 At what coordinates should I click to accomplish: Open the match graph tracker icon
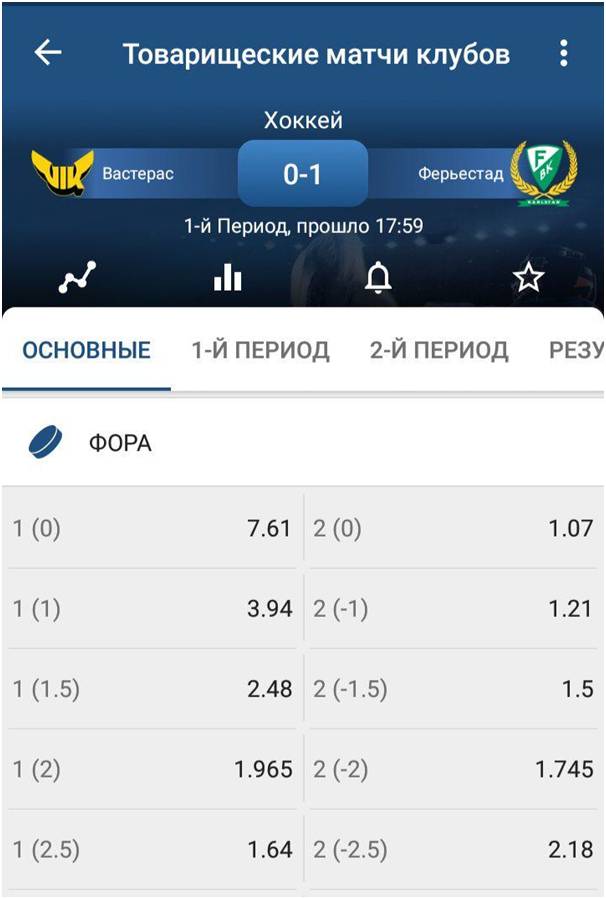(x=77, y=277)
